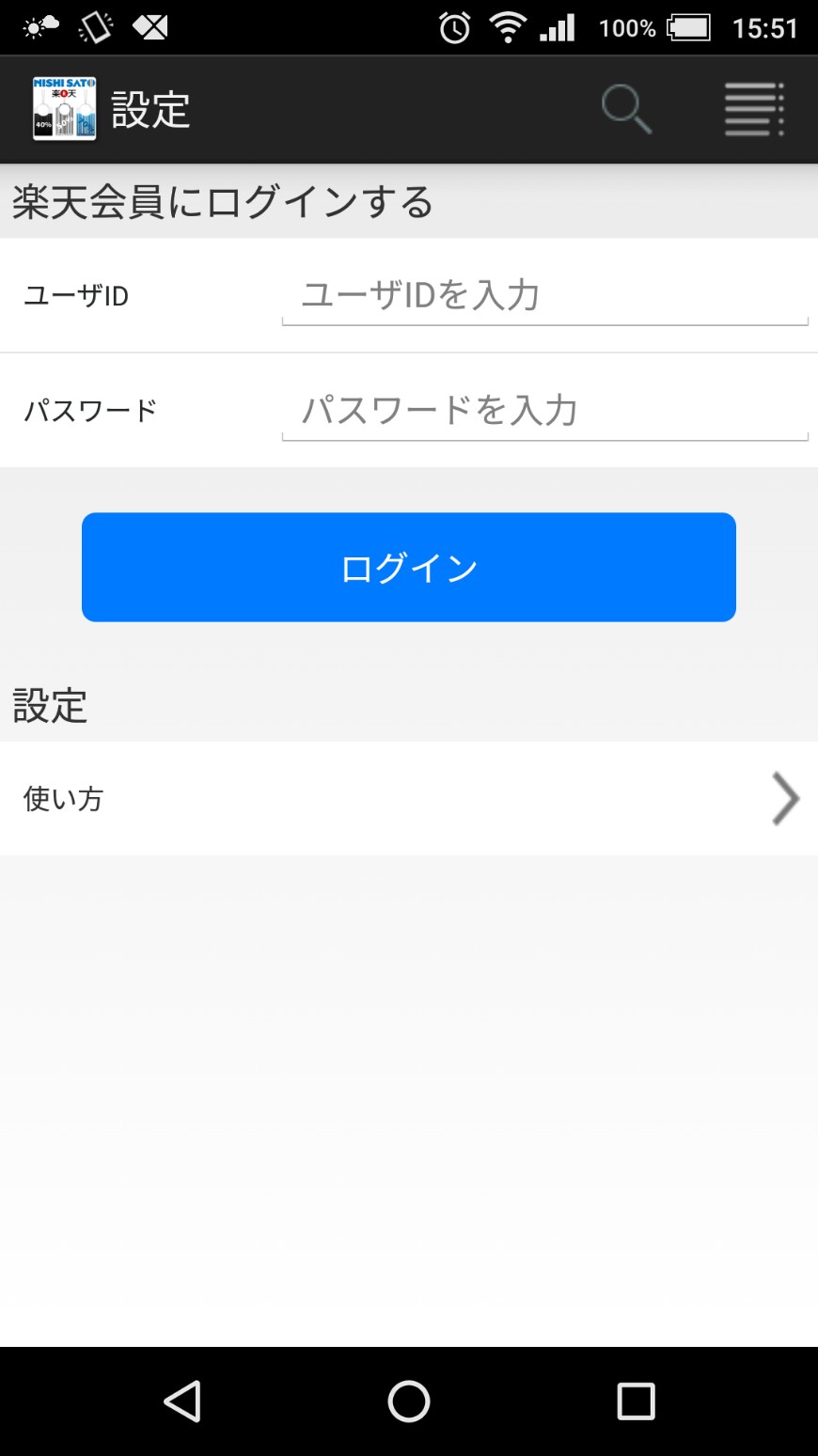
Task: Open the search magnifier icon
Action: 626,110
